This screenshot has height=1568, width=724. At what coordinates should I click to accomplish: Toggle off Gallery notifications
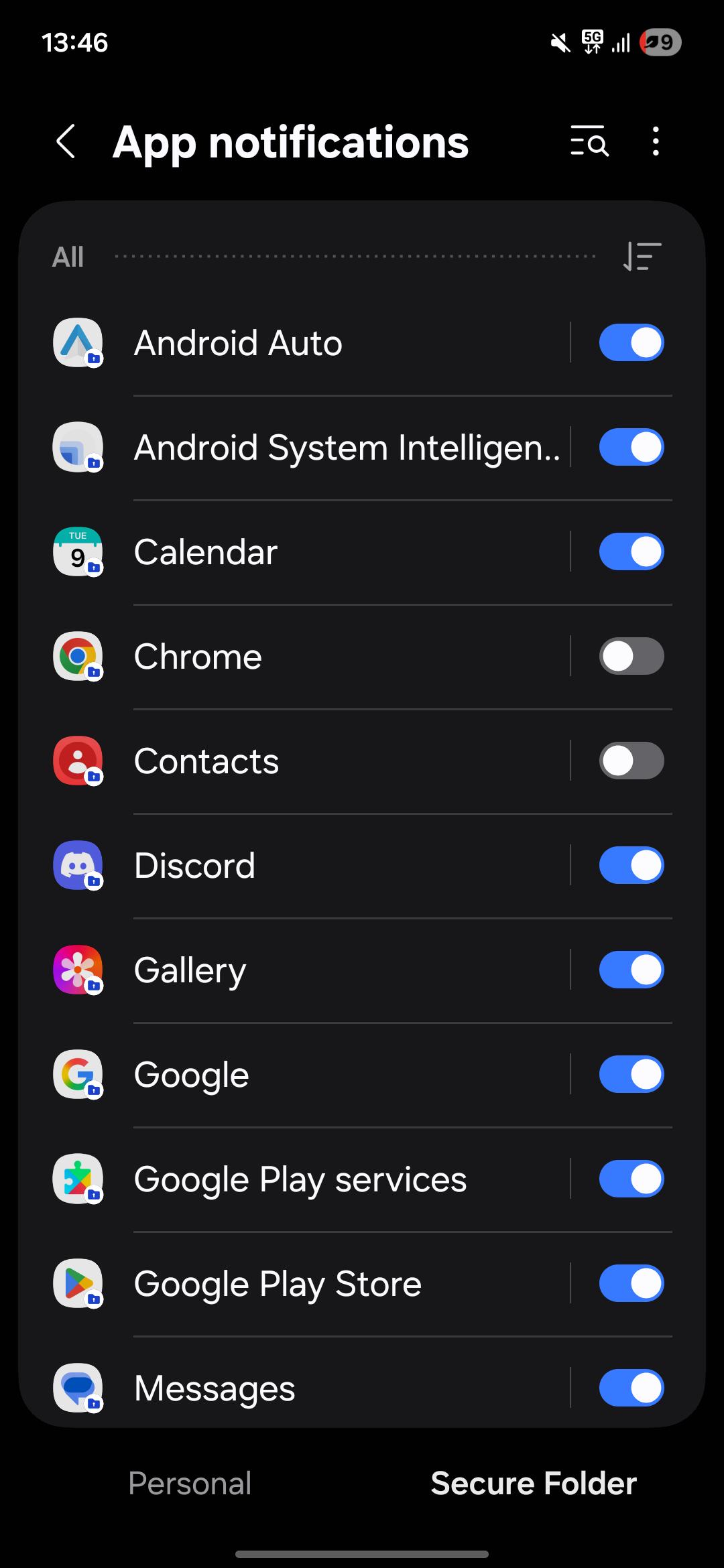[631, 970]
